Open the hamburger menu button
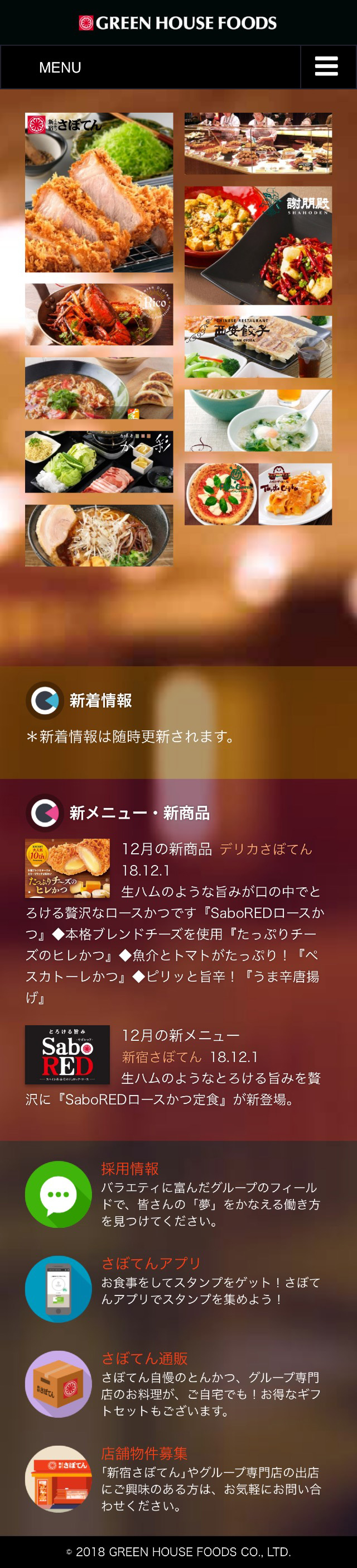Screen dimensions: 357x1568 coord(326,66)
